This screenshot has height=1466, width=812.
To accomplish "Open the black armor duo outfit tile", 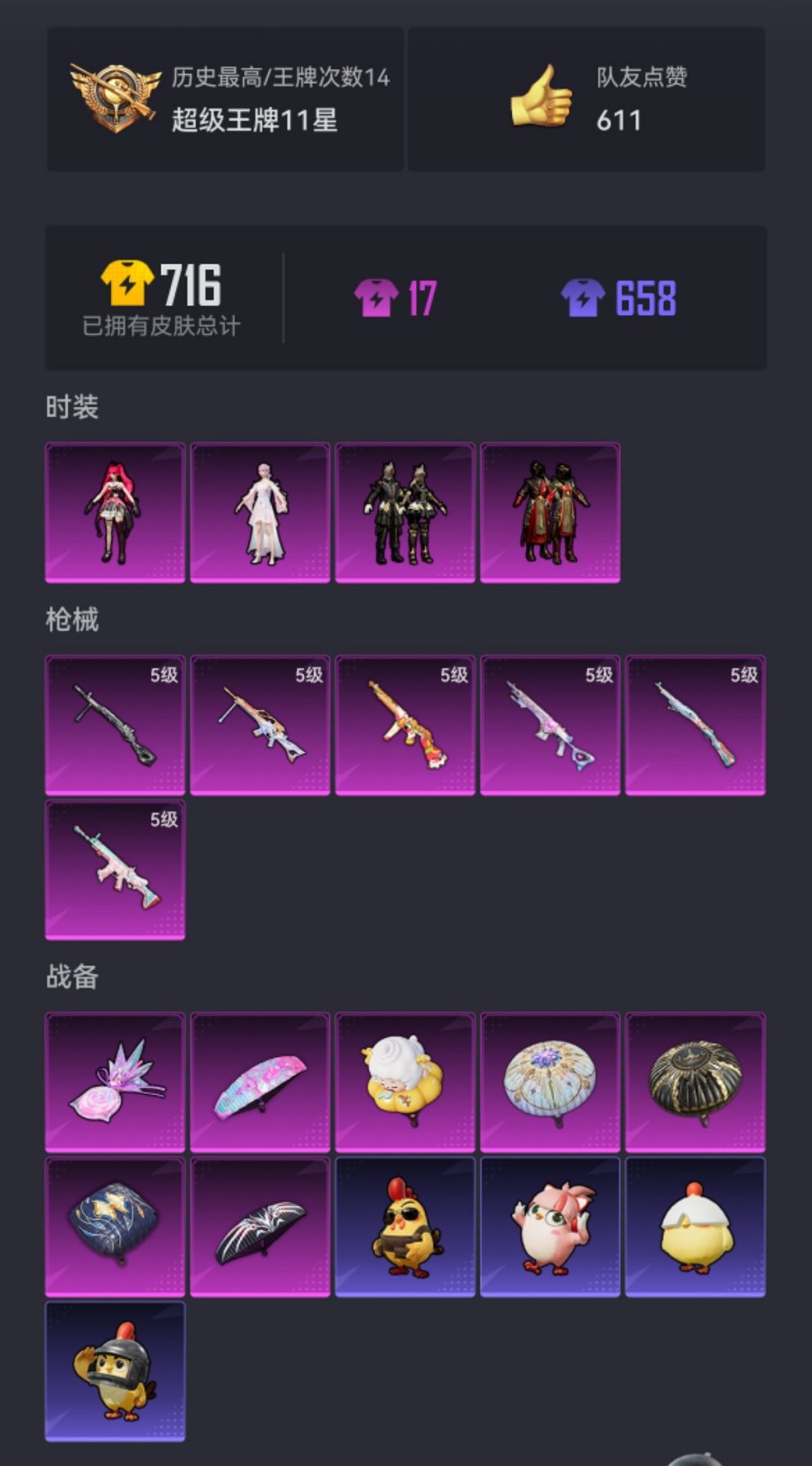I will [405, 512].
